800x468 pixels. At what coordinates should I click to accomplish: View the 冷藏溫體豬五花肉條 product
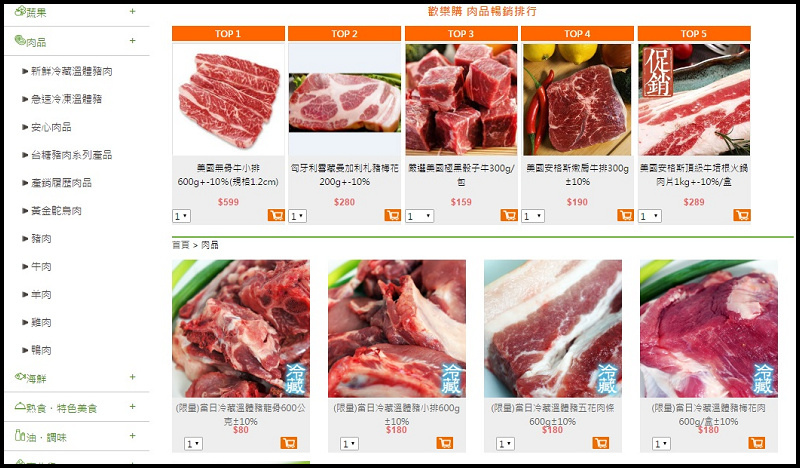pos(552,328)
